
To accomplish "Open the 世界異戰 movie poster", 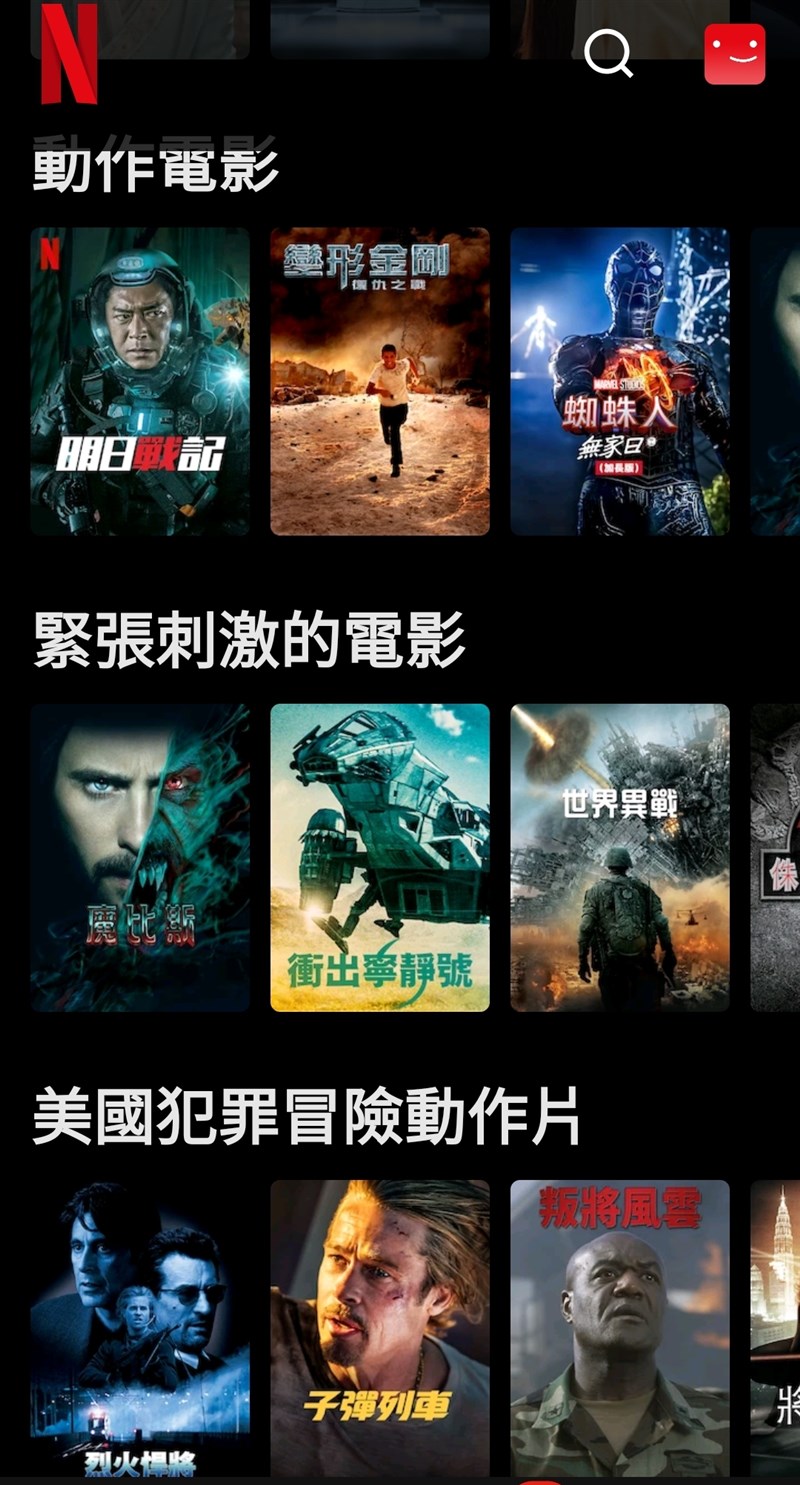I will 620,857.
